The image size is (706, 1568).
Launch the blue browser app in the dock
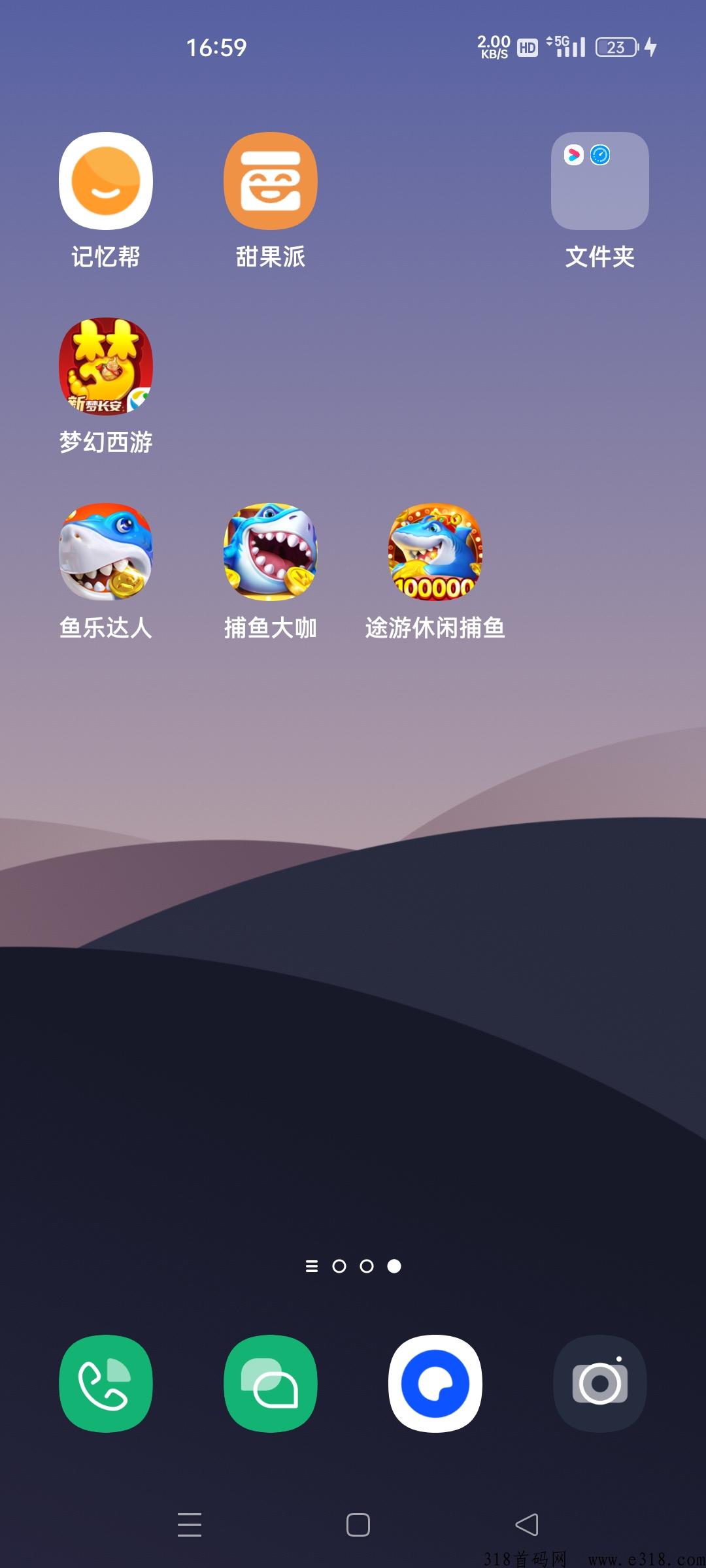[435, 1383]
